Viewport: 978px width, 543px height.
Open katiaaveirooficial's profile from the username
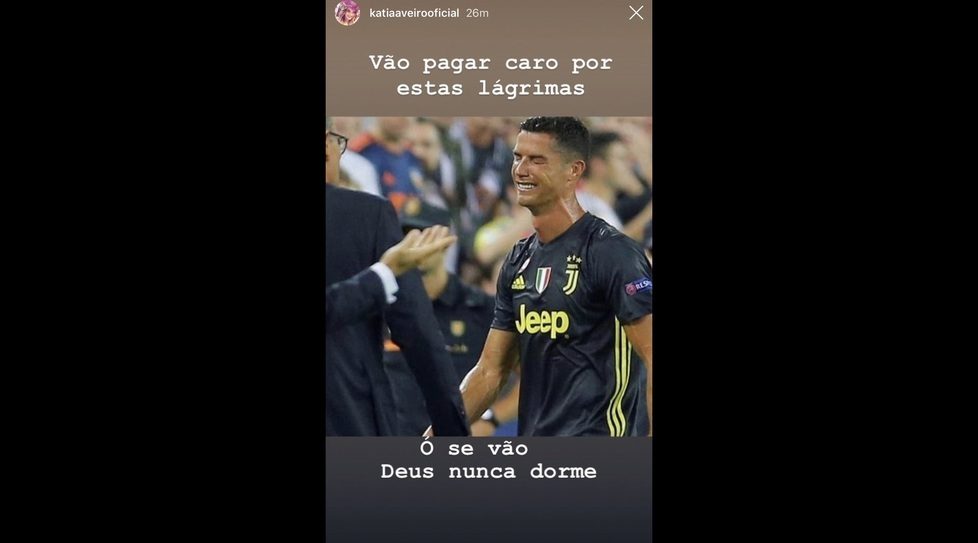(413, 13)
